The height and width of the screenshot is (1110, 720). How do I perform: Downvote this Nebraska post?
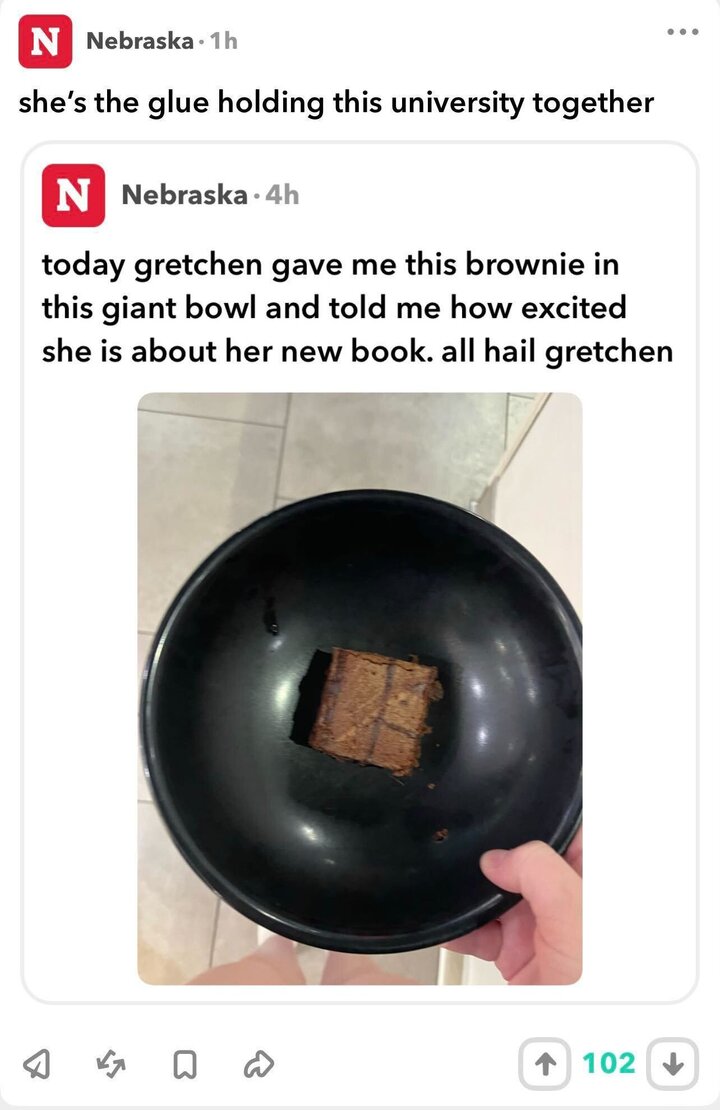coord(675,1063)
